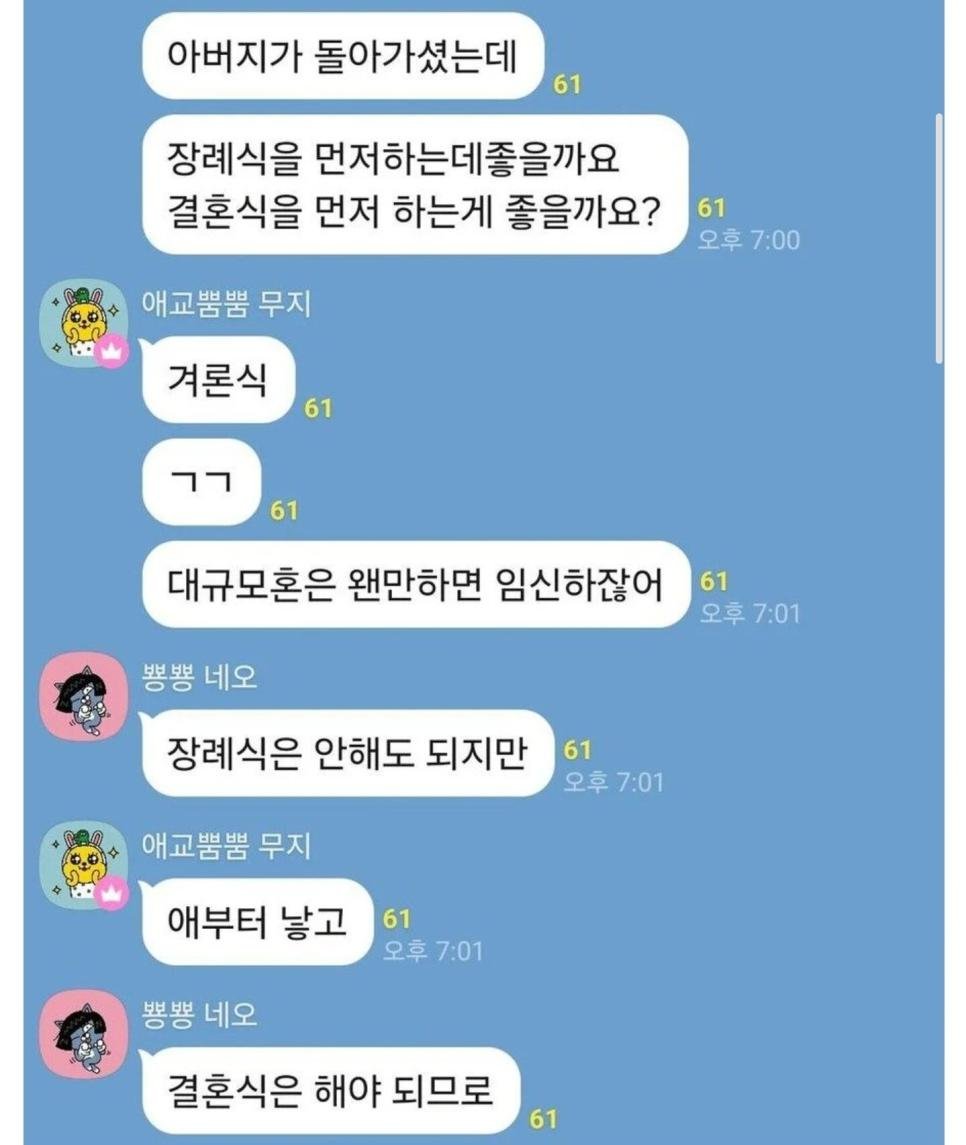Open 애교뿜뿜 무지's profile picture beside the 겨론식 message
Viewport: 966px width, 1145px height.
[82, 324]
